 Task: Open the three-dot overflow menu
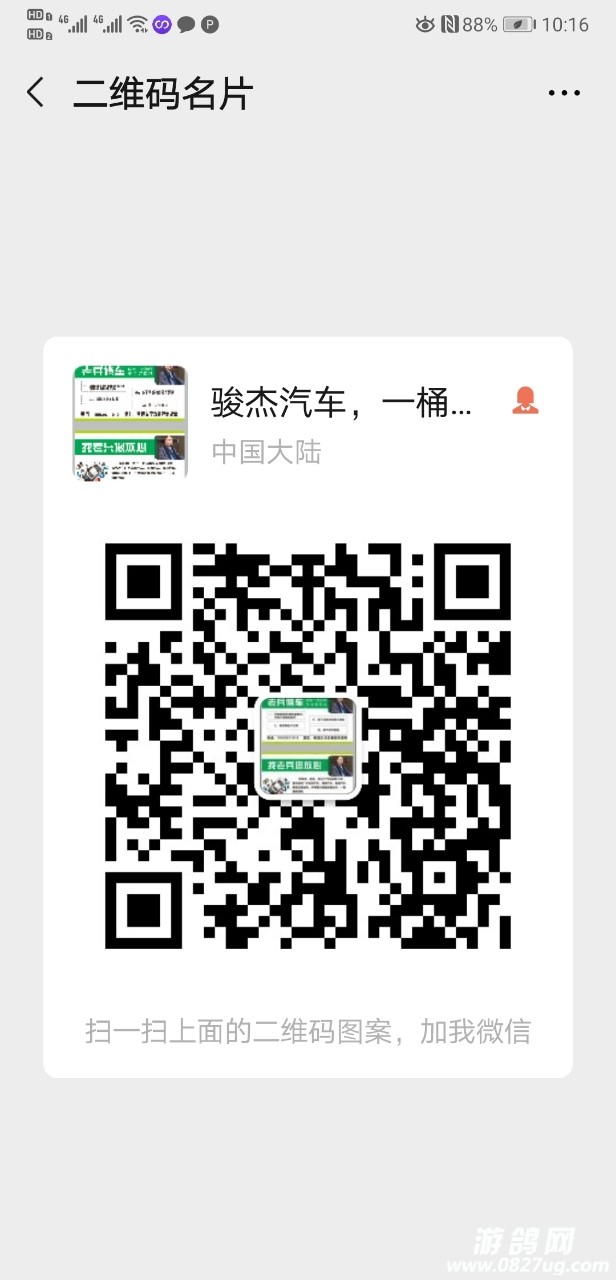[x=564, y=93]
